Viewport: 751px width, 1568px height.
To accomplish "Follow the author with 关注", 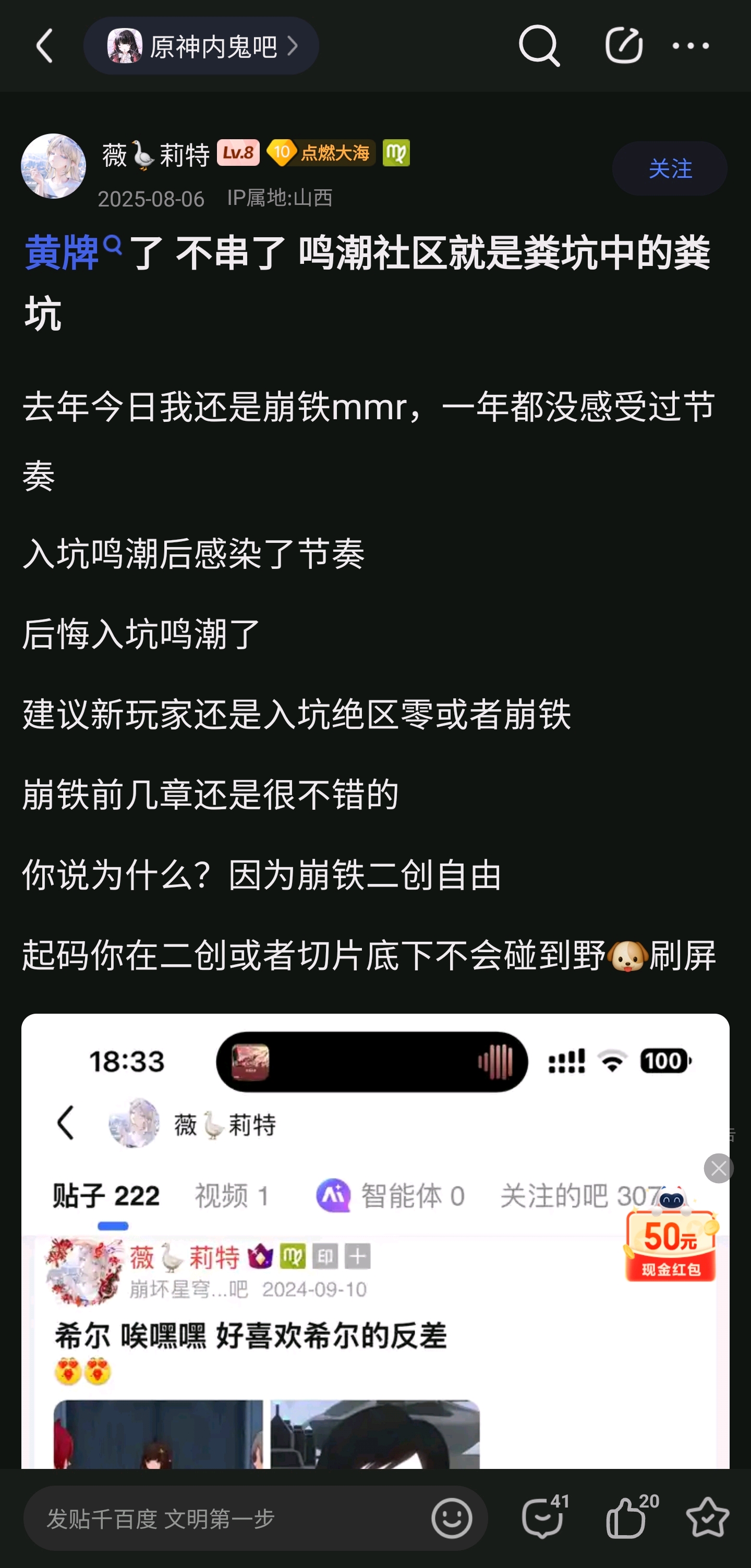I will [669, 168].
